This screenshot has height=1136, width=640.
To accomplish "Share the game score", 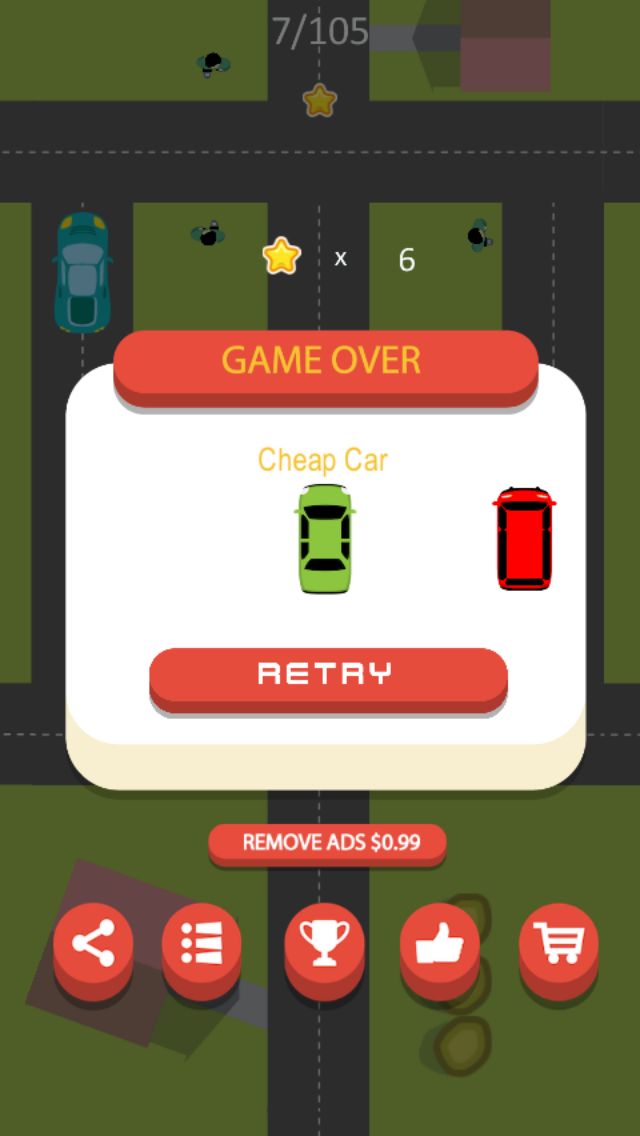I will [93, 944].
